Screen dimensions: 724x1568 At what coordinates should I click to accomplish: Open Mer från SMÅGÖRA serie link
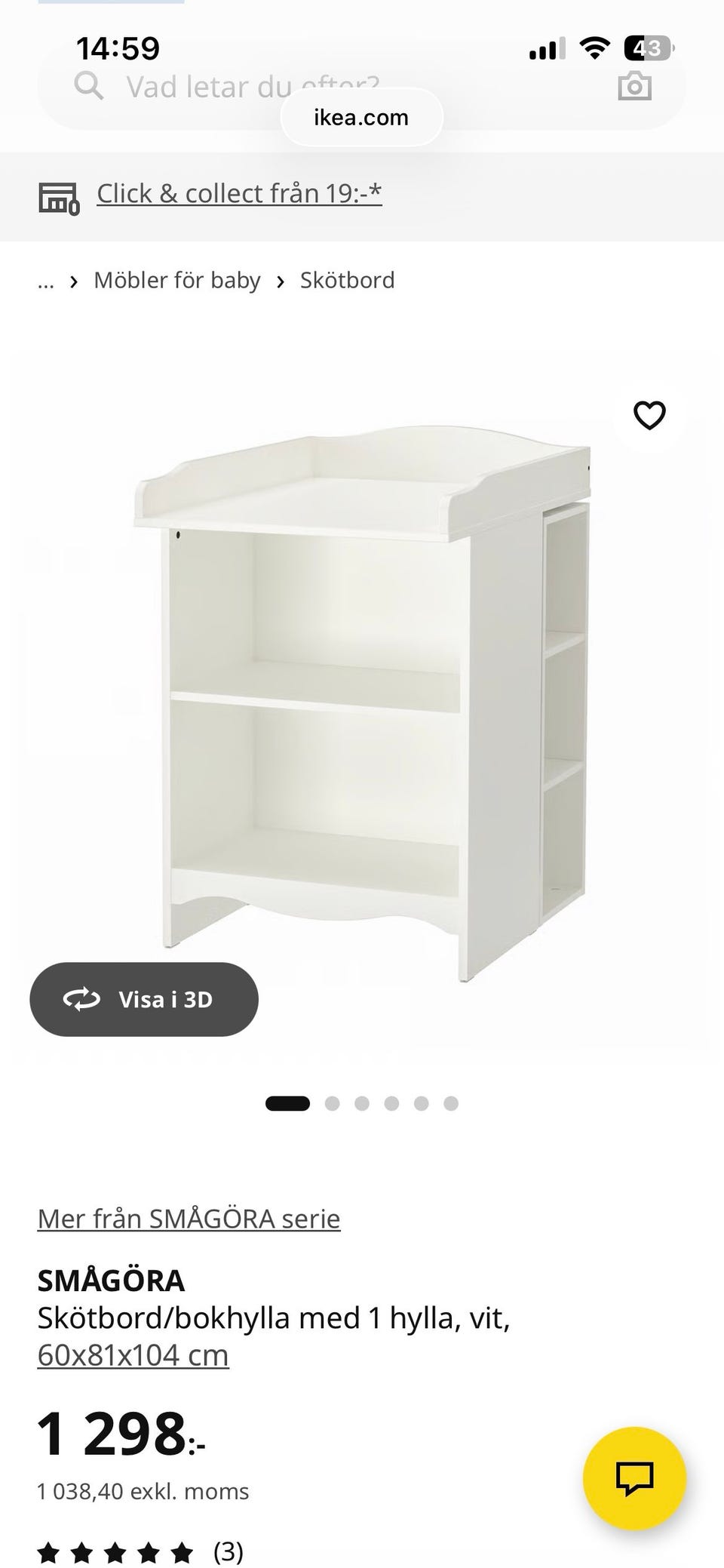(x=189, y=1219)
